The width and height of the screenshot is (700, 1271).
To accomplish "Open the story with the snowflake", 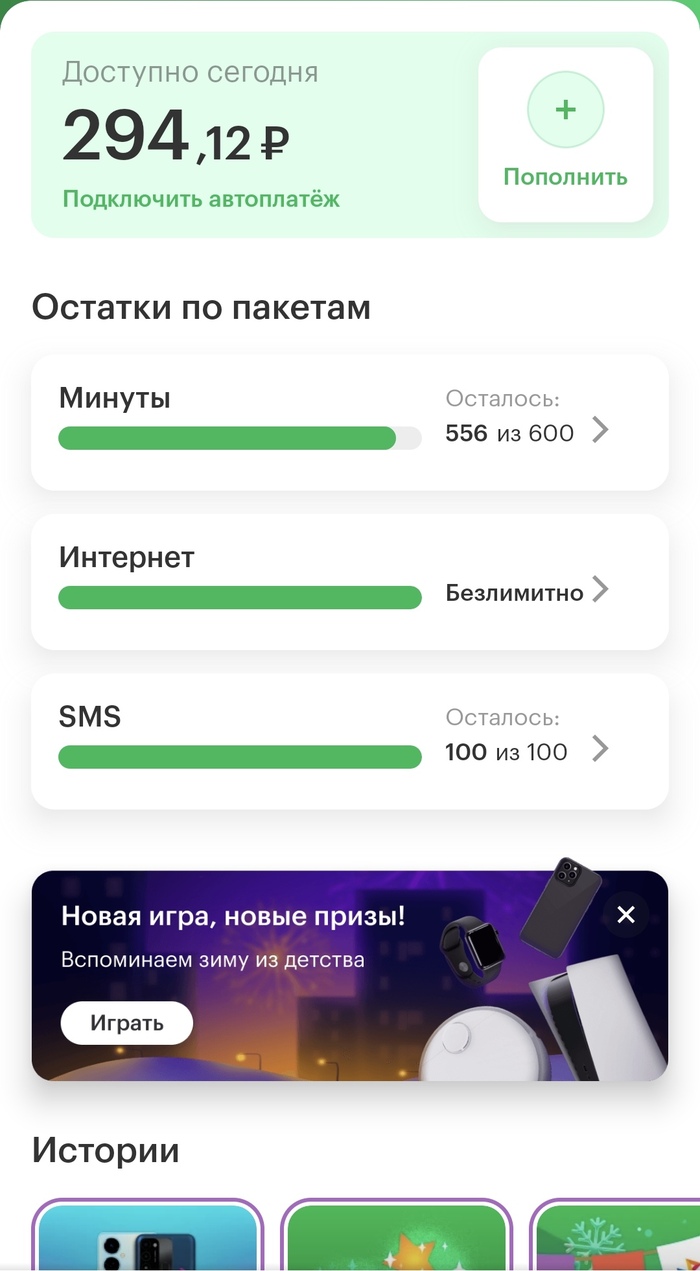I will 615,1236.
